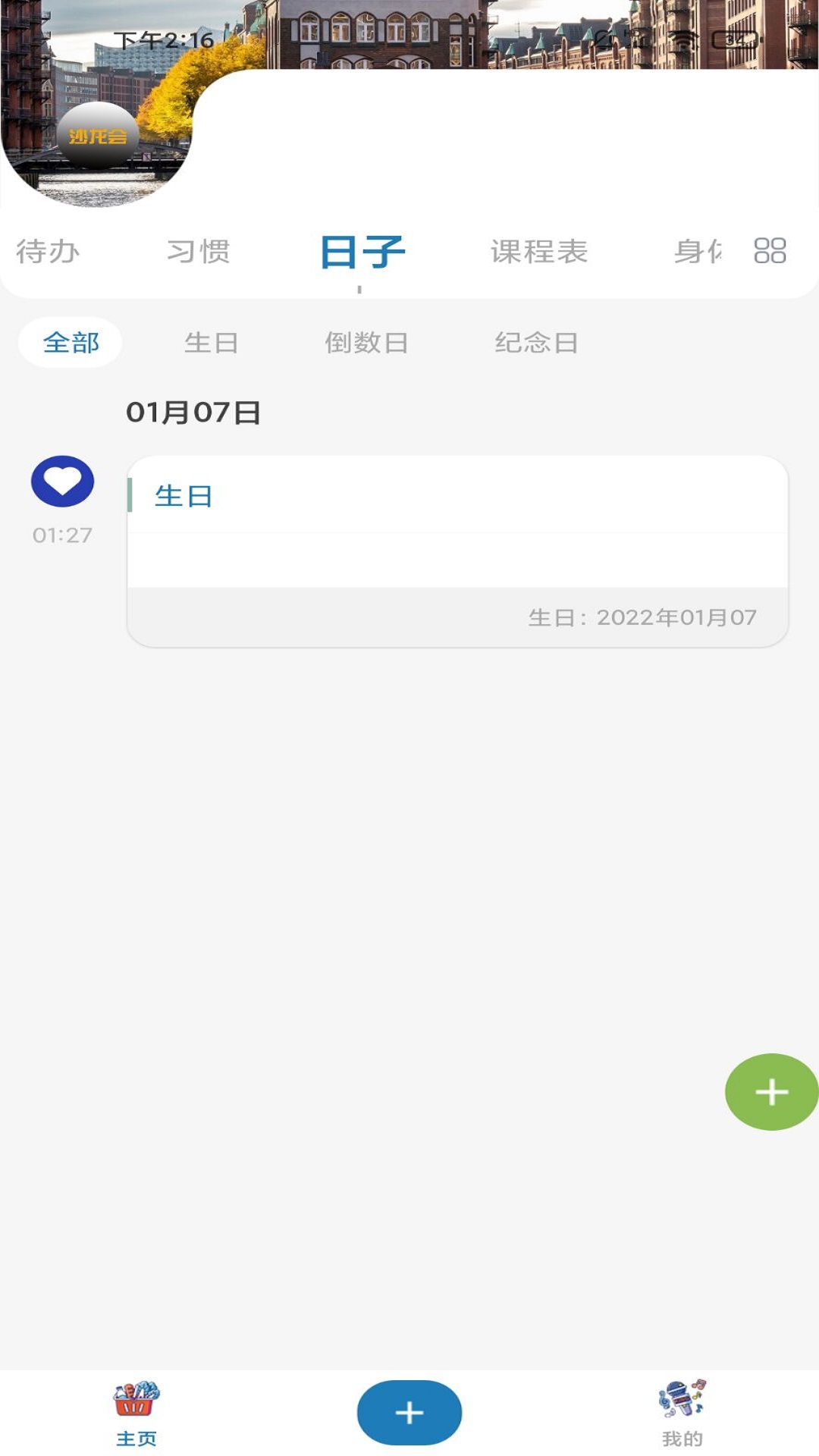Select the 生日 filter chip
Screen dimensions: 819x1456
212,343
